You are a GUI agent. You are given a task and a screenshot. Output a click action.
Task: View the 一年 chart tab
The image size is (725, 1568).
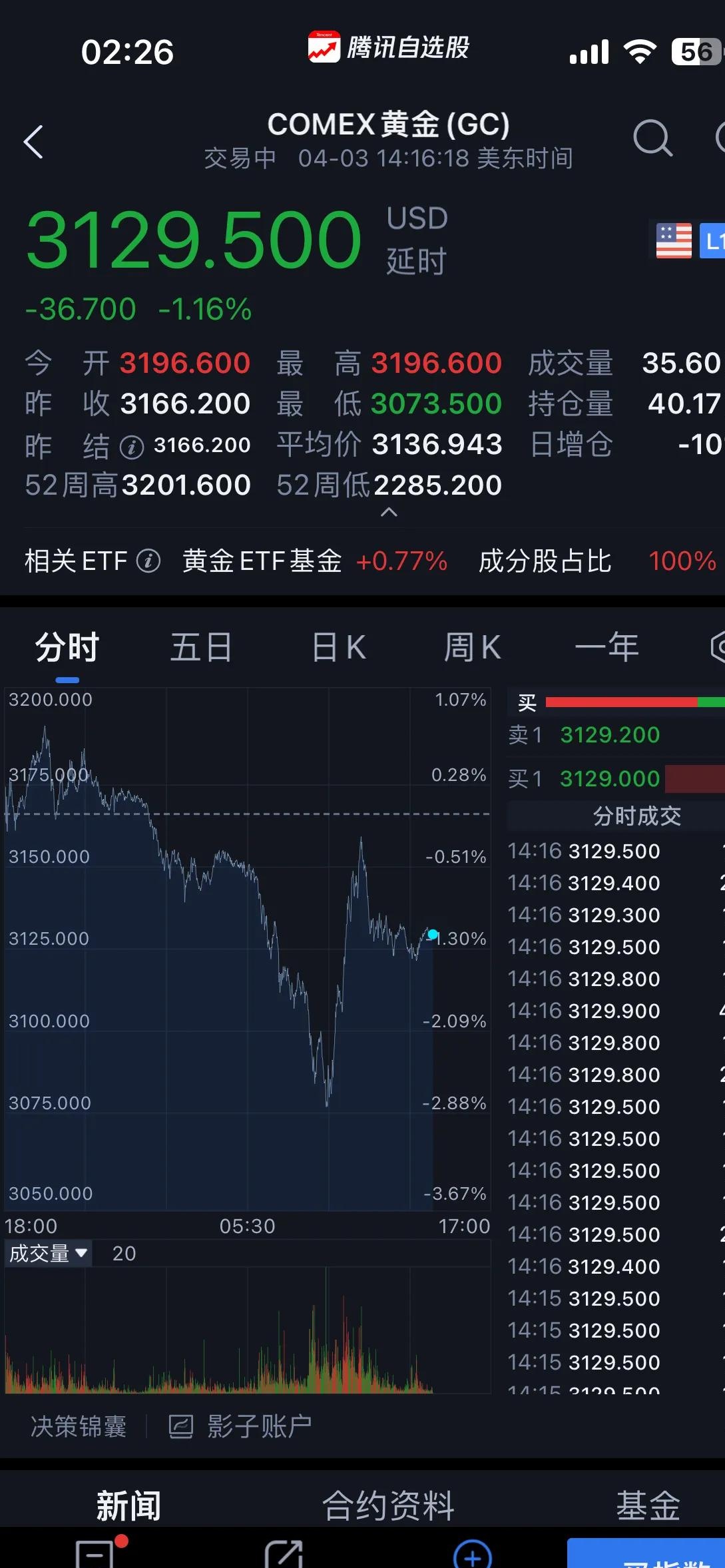click(x=606, y=647)
